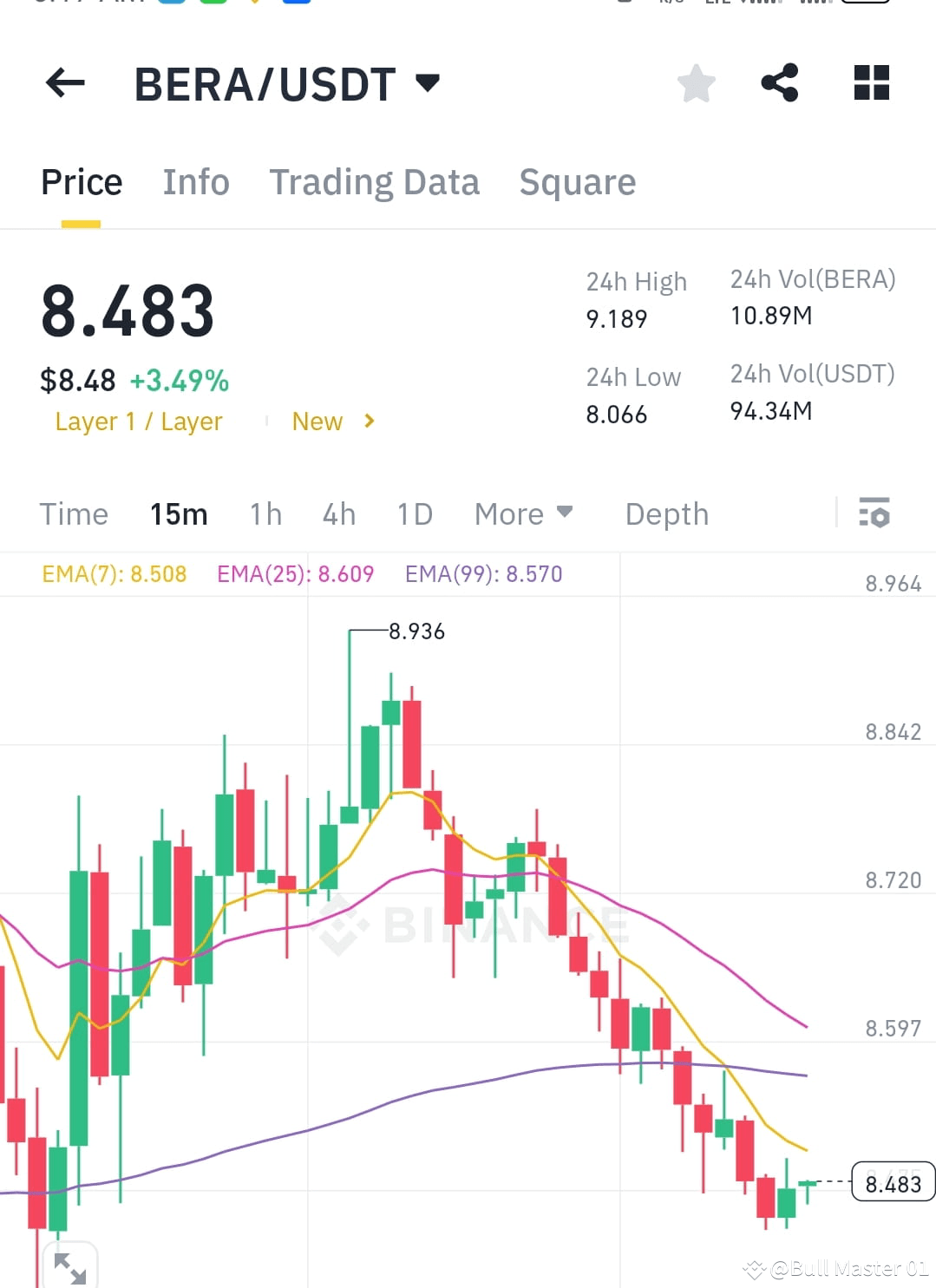Image resolution: width=936 pixels, height=1288 pixels.
Task: Open the More timeframe dropdown
Action: pos(522,513)
